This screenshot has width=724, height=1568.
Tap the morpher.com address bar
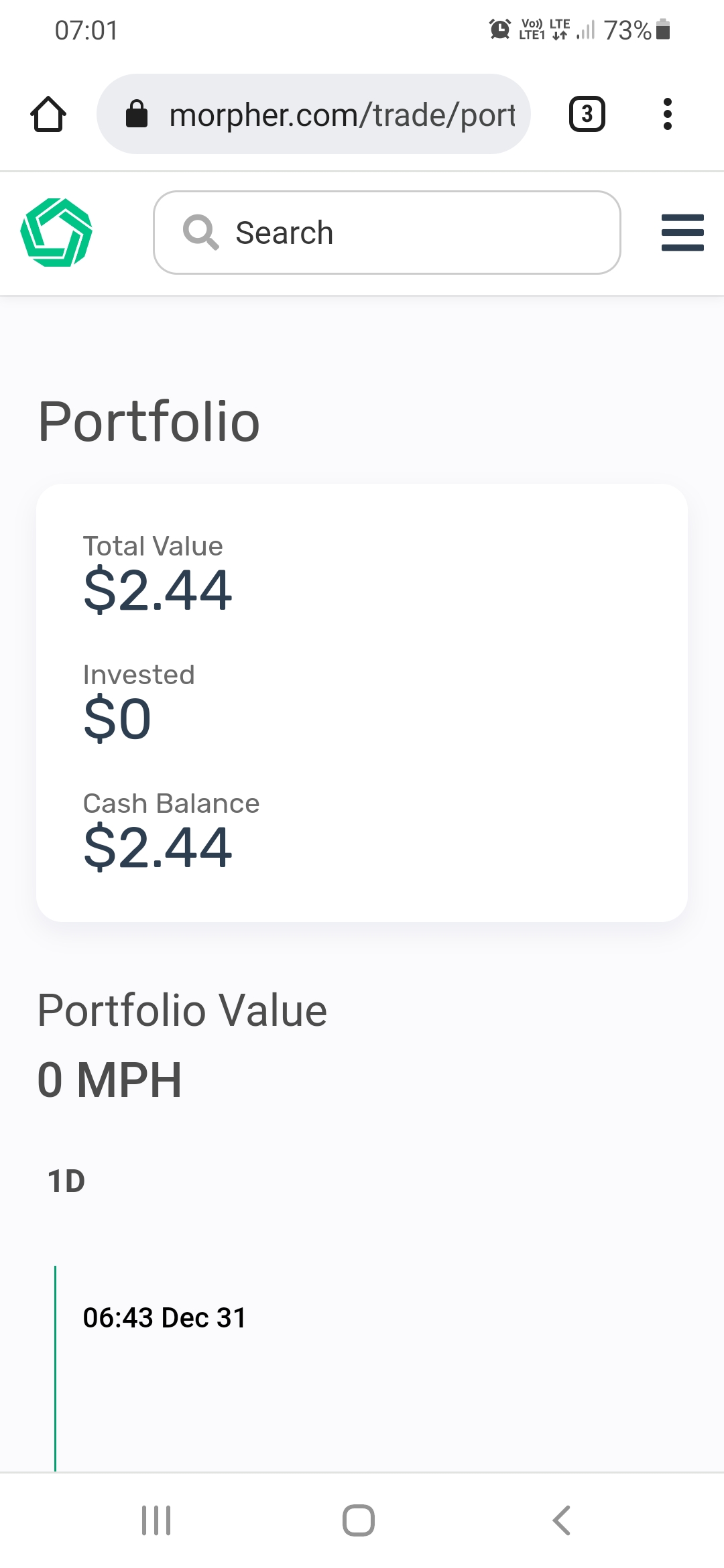[314, 114]
